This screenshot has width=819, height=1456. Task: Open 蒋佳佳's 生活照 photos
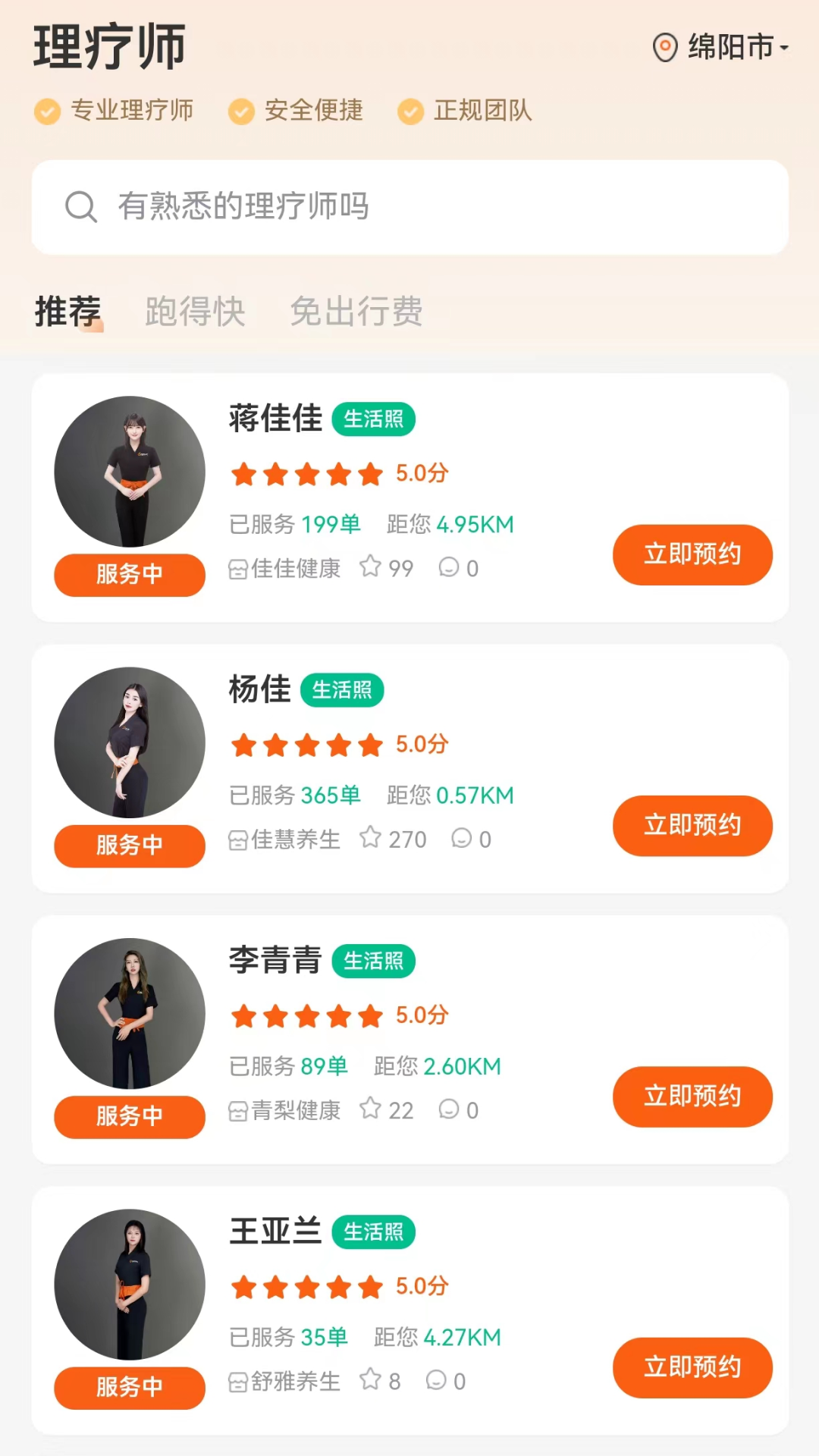[x=373, y=419]
